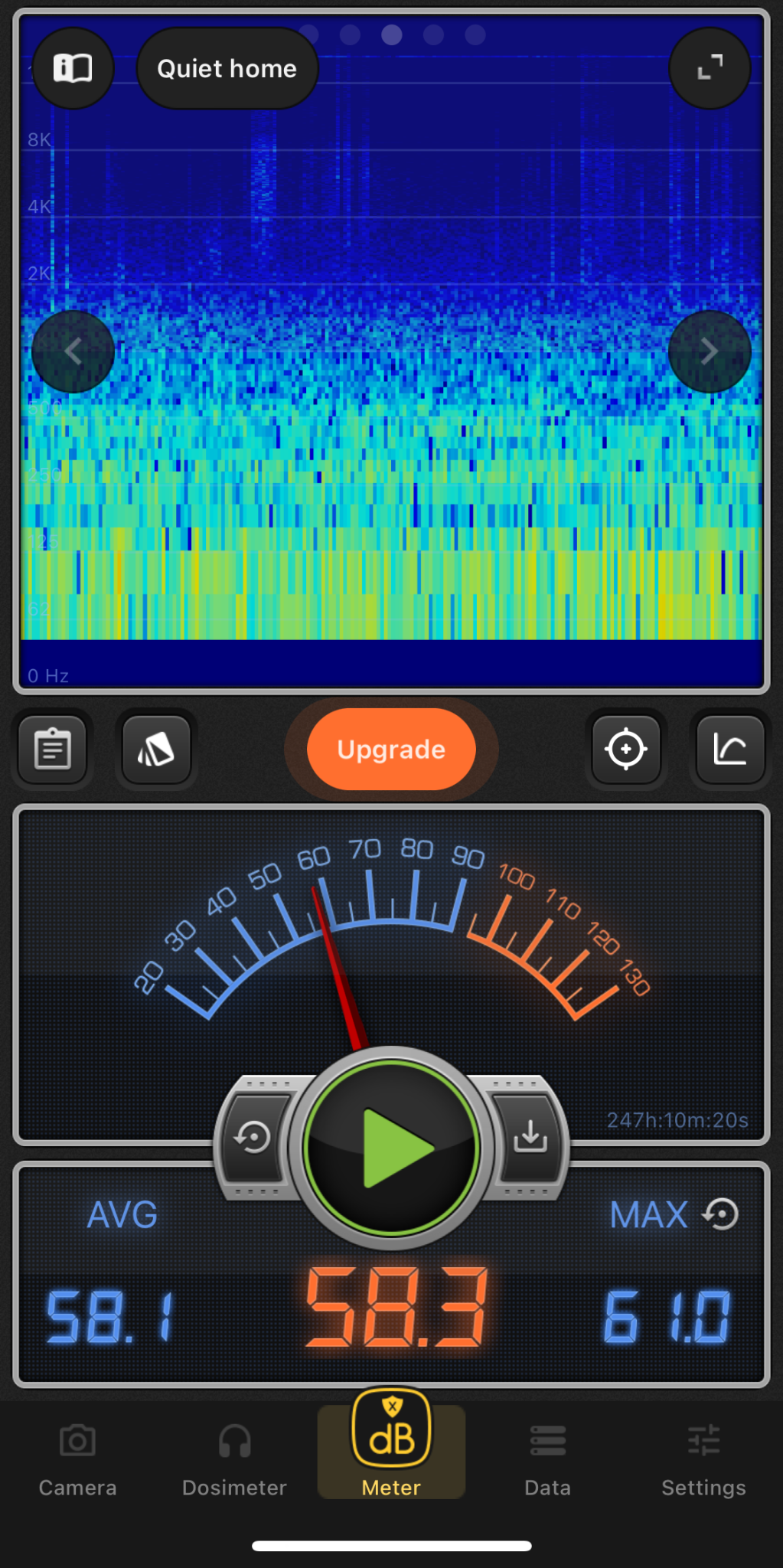Go to next chart with right arrow
The height and width of the screenshot is (1568, 783).
710,352
